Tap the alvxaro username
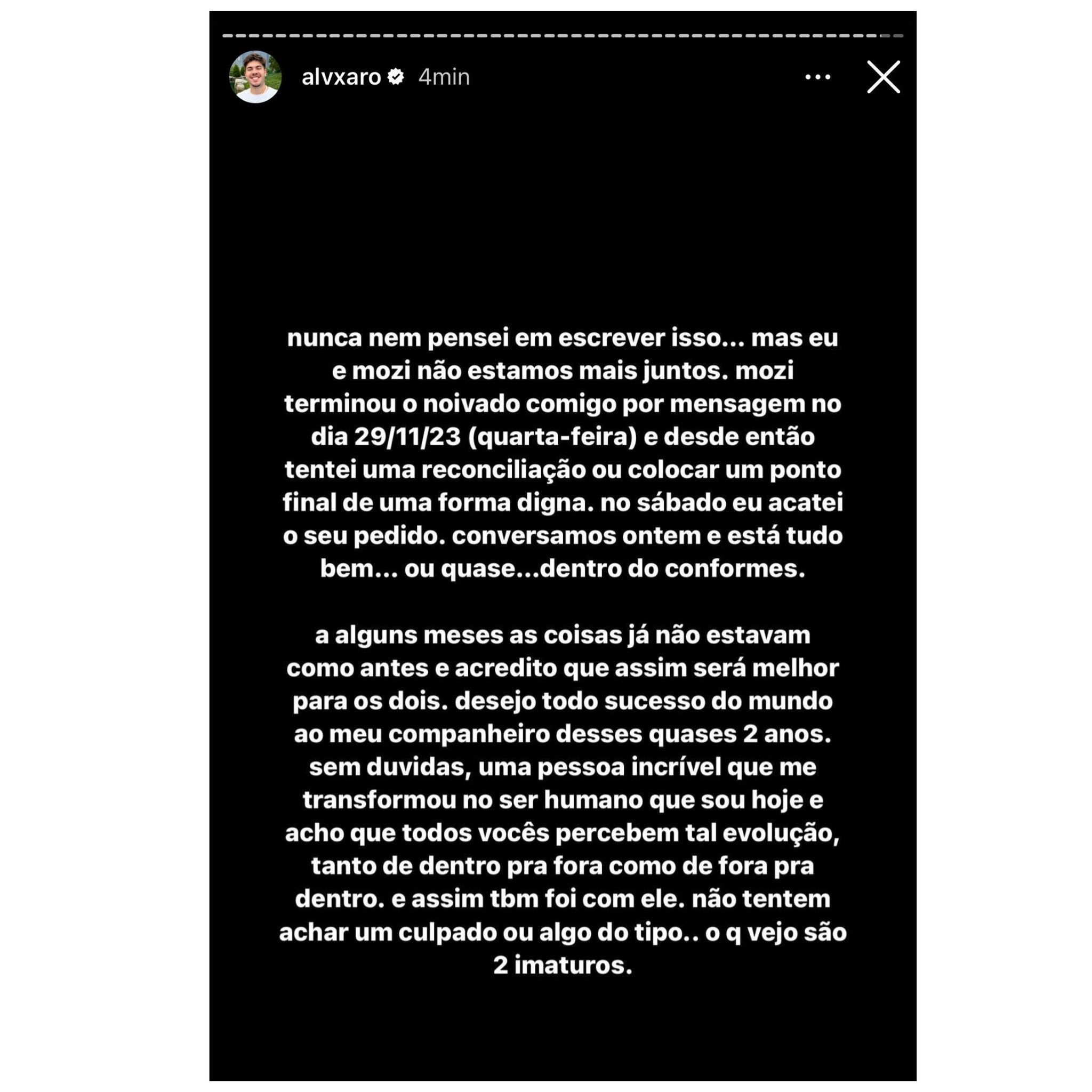1092x1092 pixels. (x=341, y=77)
